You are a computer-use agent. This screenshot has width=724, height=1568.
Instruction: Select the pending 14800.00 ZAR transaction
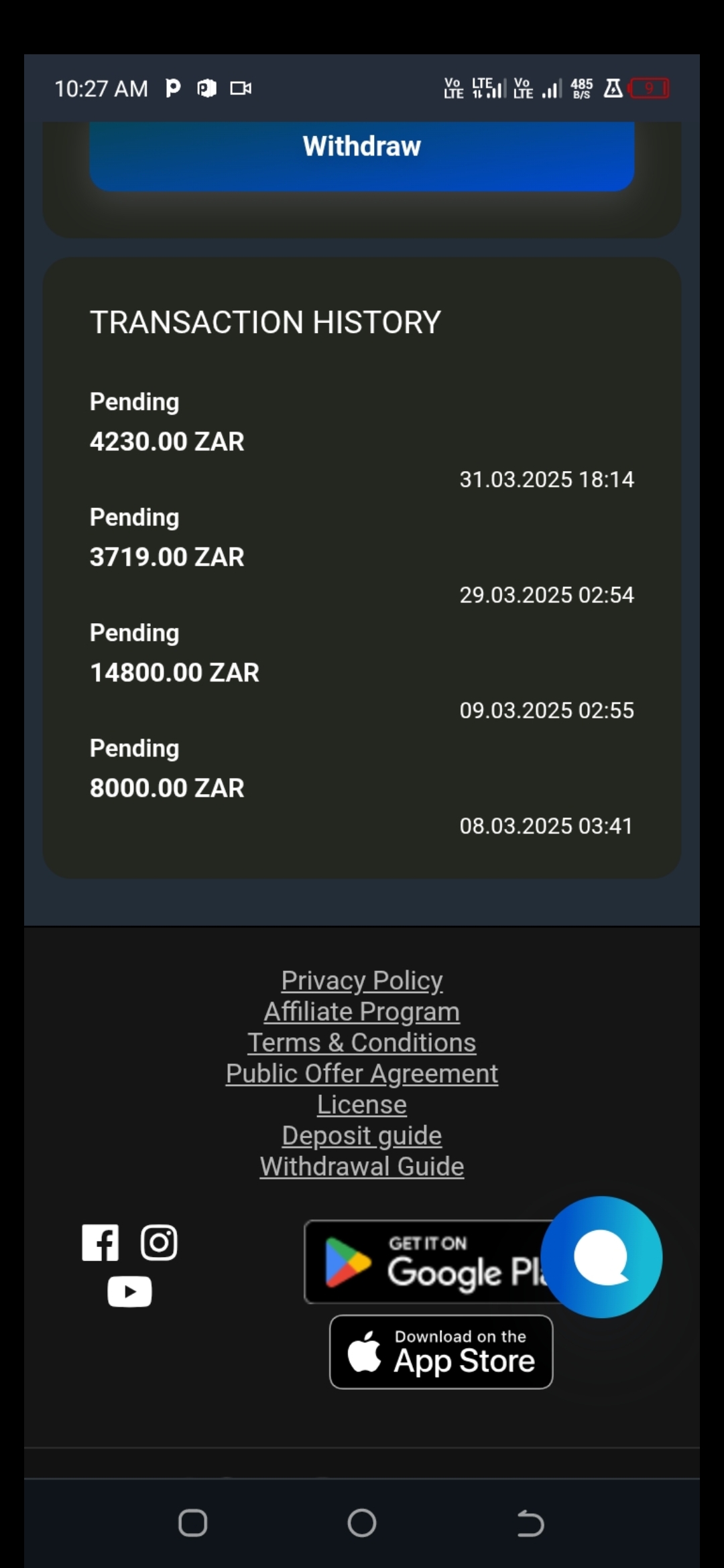point(174,671)
